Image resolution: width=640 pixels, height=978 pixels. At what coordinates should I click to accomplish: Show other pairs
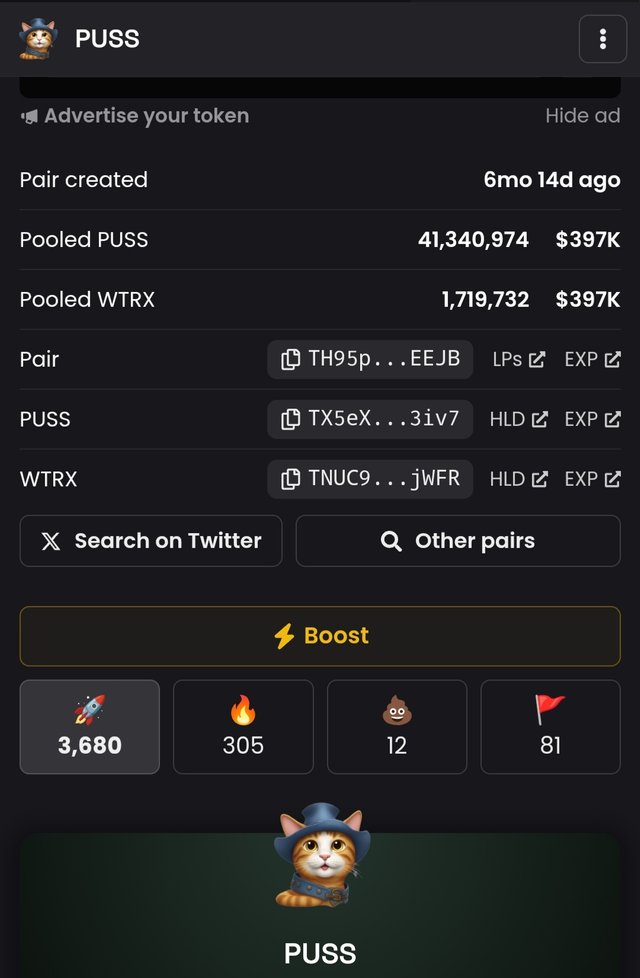coord(458,541)
